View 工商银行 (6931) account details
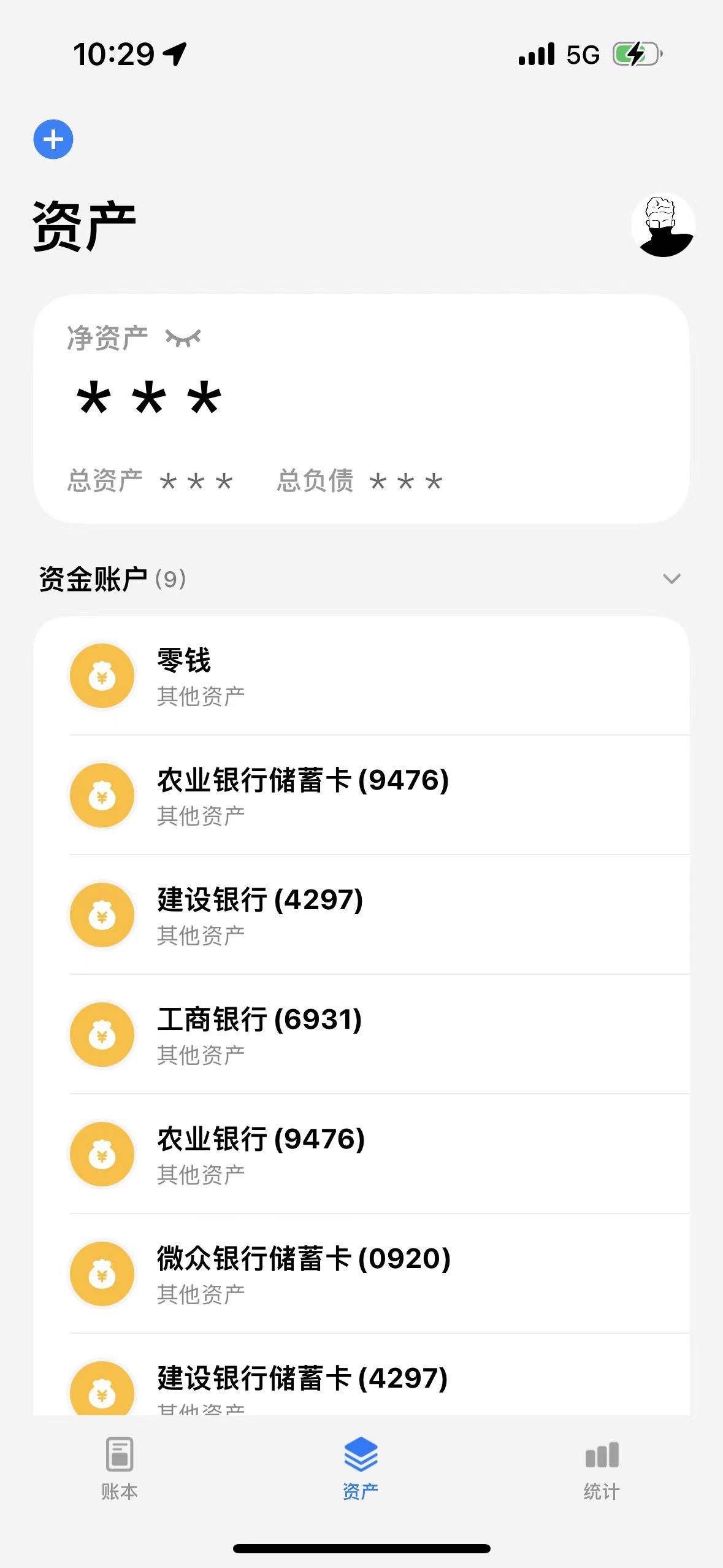The width and height of the screenshot is (723, 1568). click(x=362, y=1035)
